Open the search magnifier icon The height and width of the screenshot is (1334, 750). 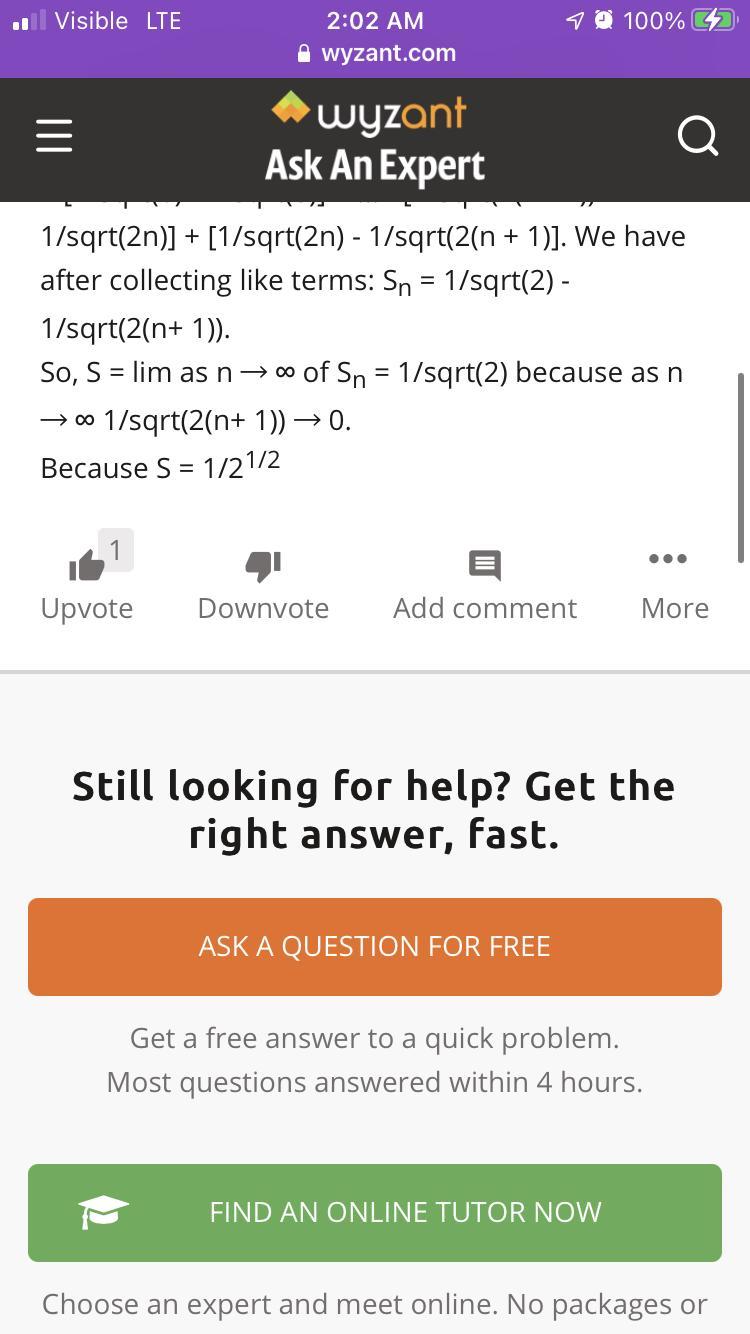coord(697,136)
